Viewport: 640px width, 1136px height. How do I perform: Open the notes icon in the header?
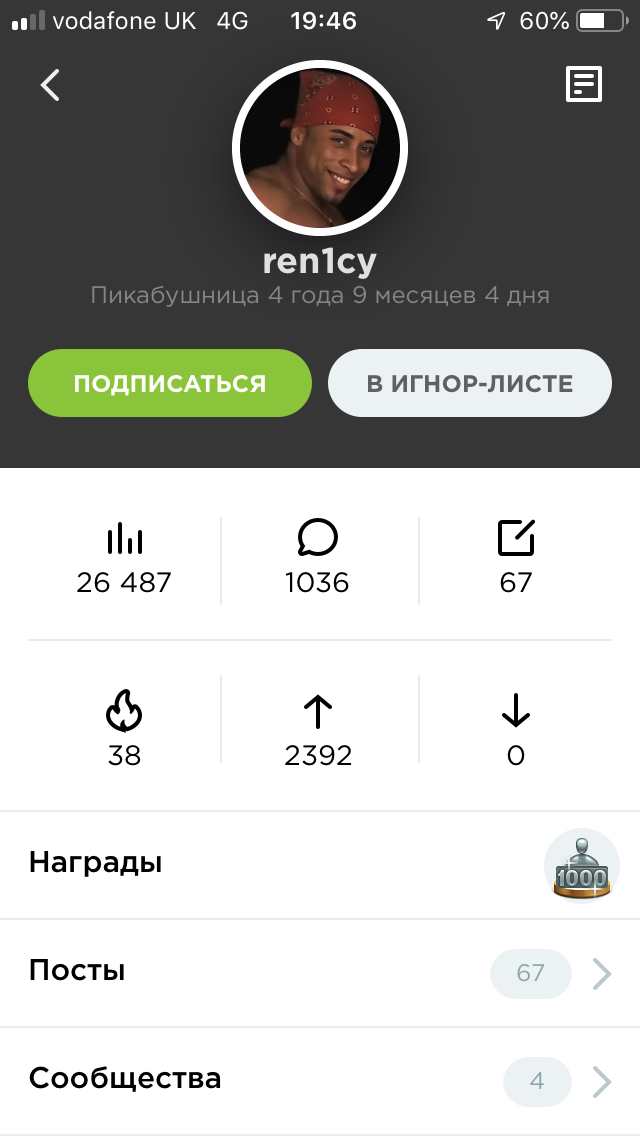[584, 85]
